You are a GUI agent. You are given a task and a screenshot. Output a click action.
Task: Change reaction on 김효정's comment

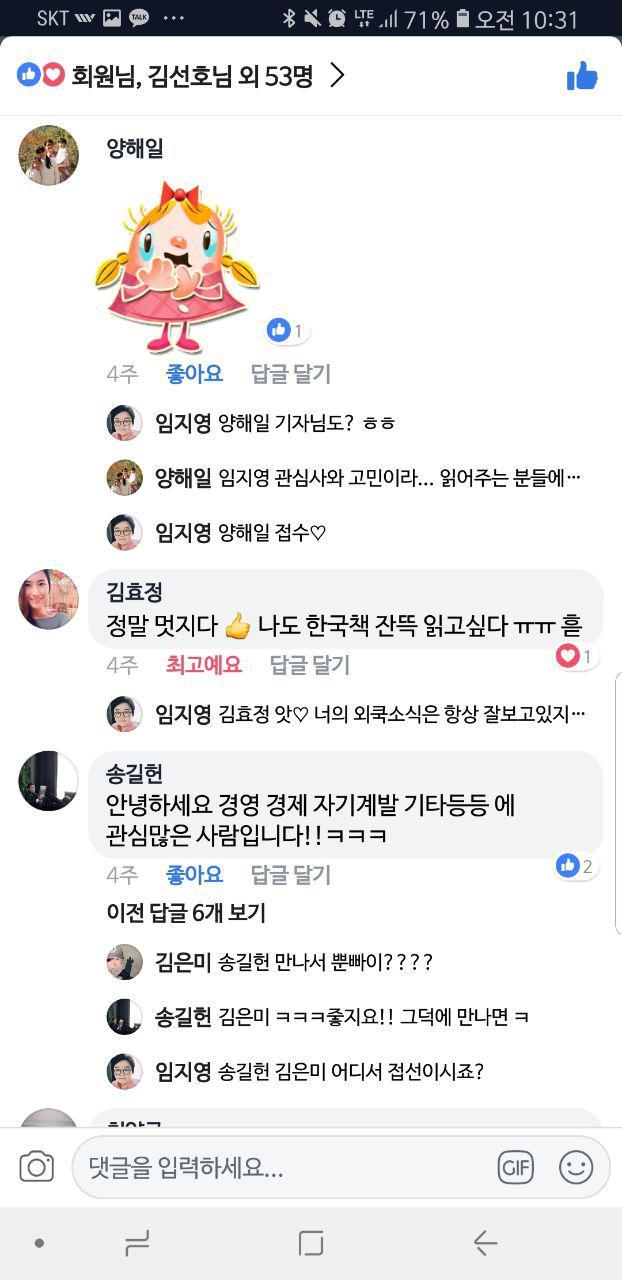204,664
